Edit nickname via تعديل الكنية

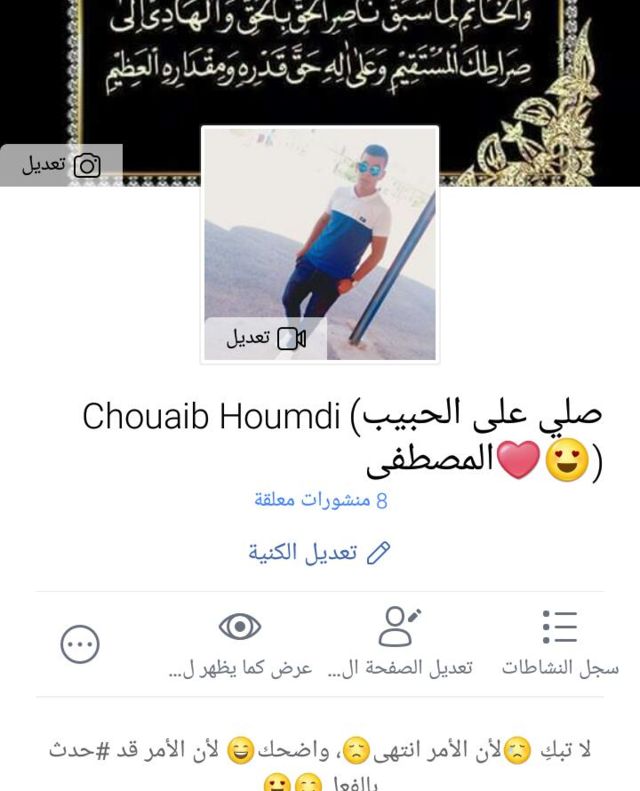click(320, 552)
